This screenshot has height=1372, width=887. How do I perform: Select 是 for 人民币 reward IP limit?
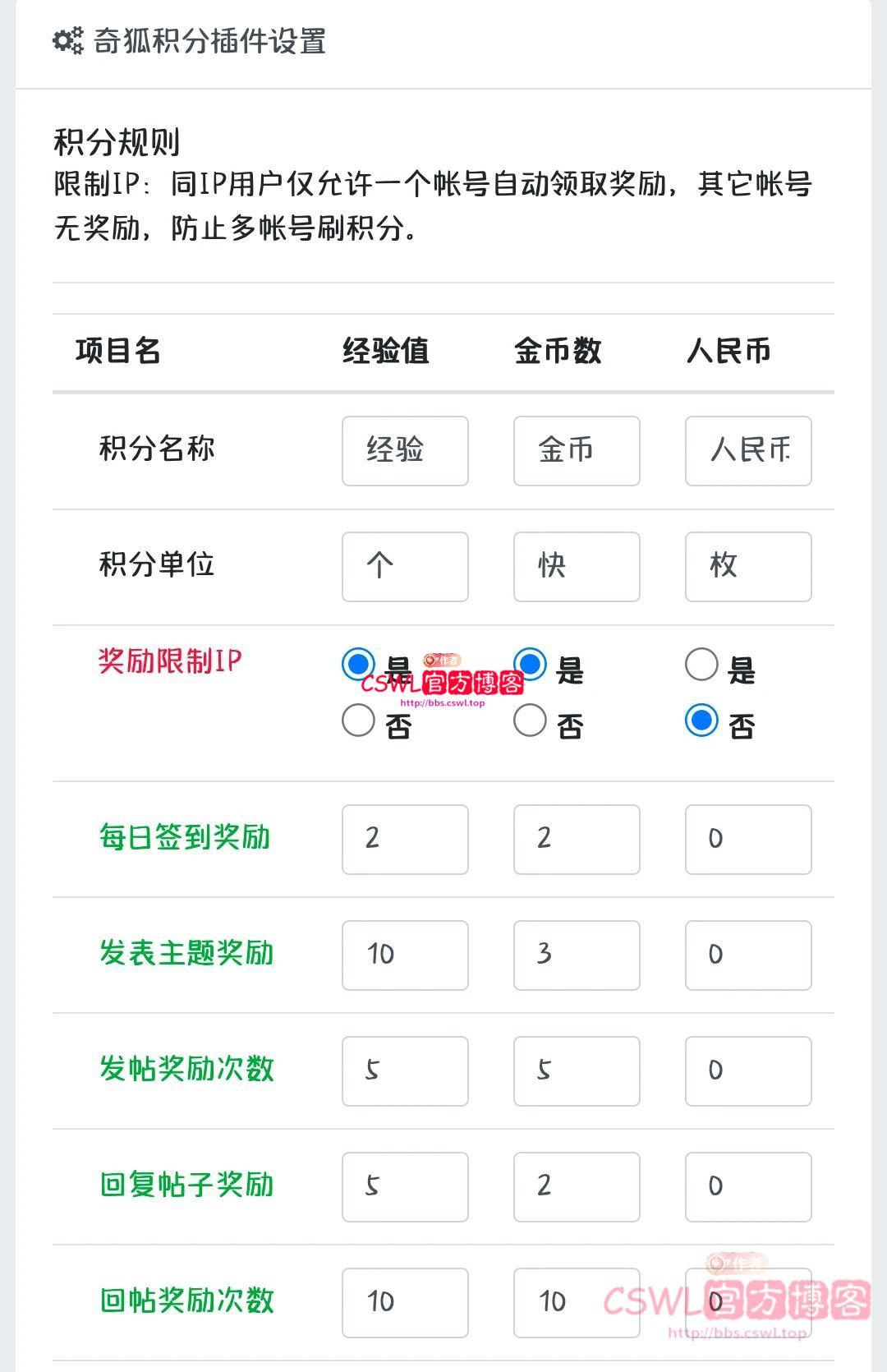pyautogui.click(x=701, y=665)
